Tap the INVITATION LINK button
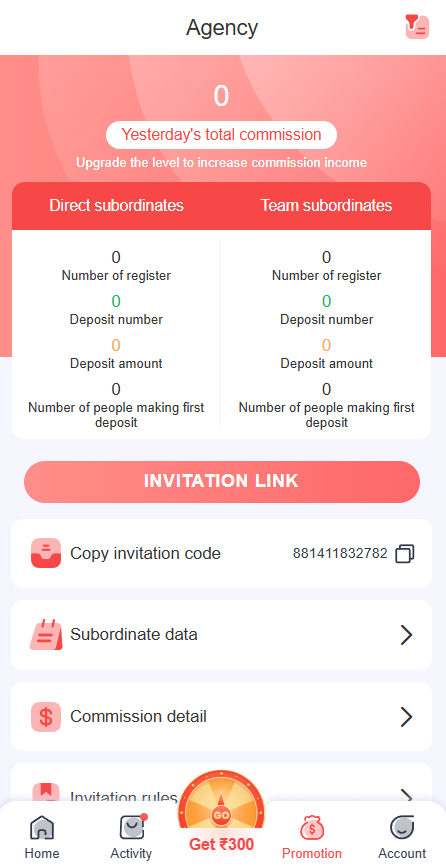 pos(222,482)
